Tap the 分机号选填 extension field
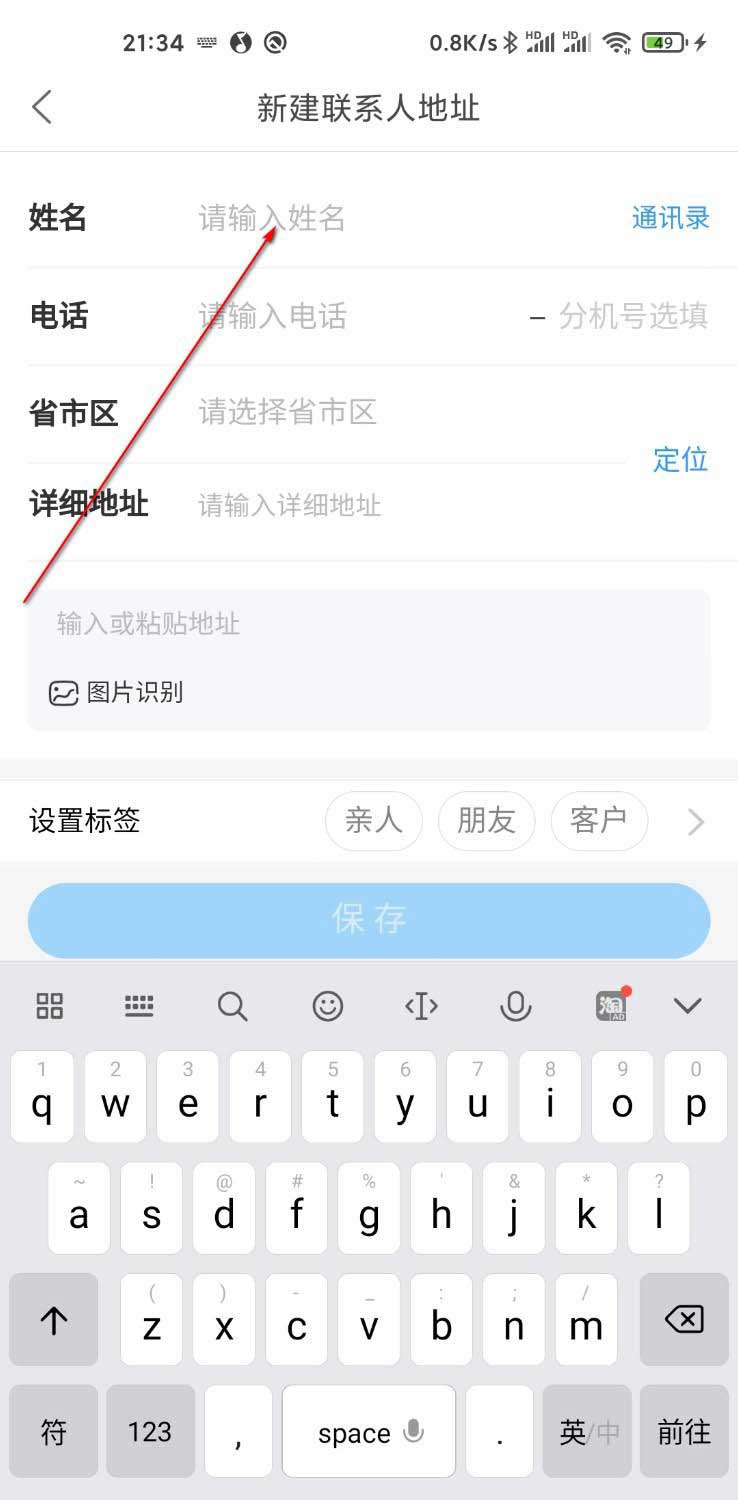This screenshot has height=1500, width=738. [x=632, y=317]
